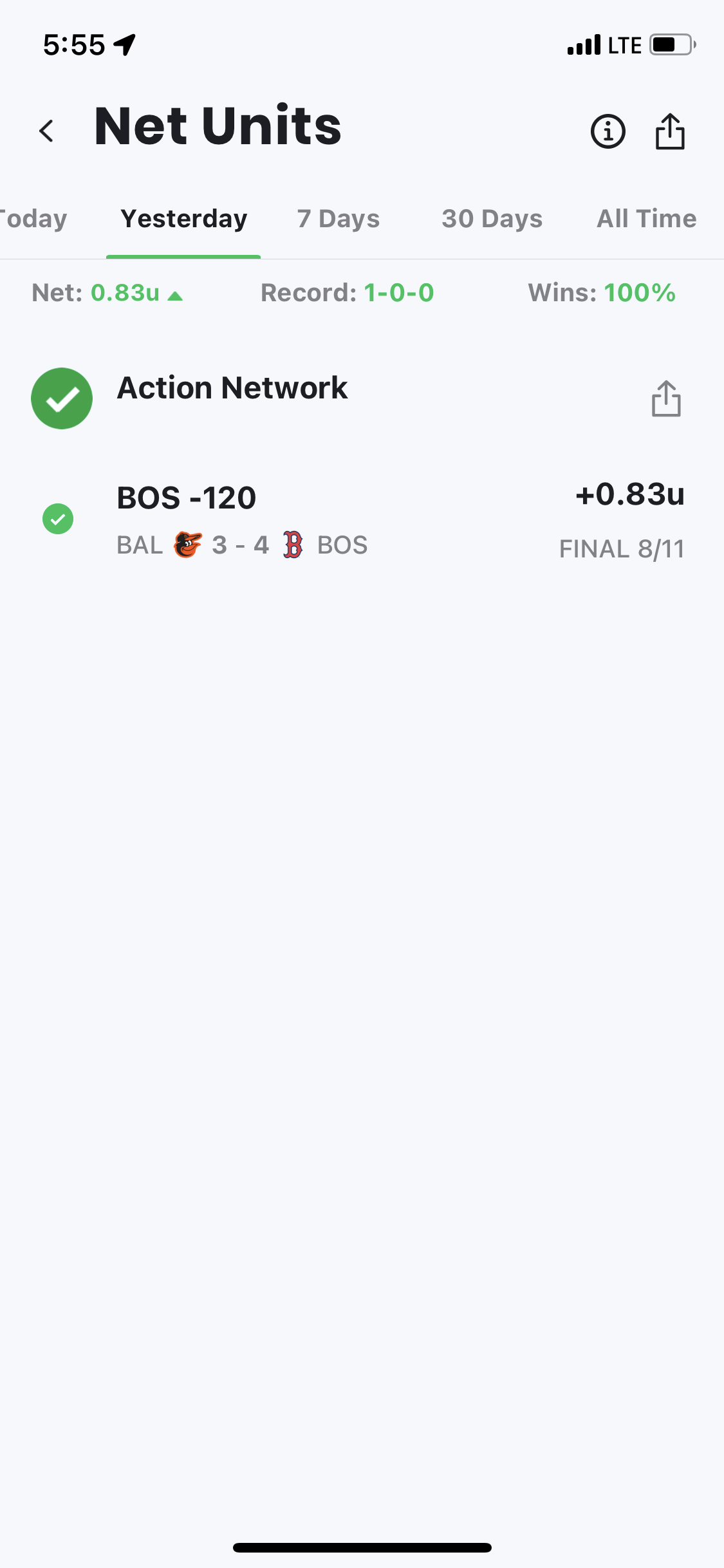Switch to the 30 Days tab
The width and height of the screenshot is (724, 1568).
pos(492,219)
